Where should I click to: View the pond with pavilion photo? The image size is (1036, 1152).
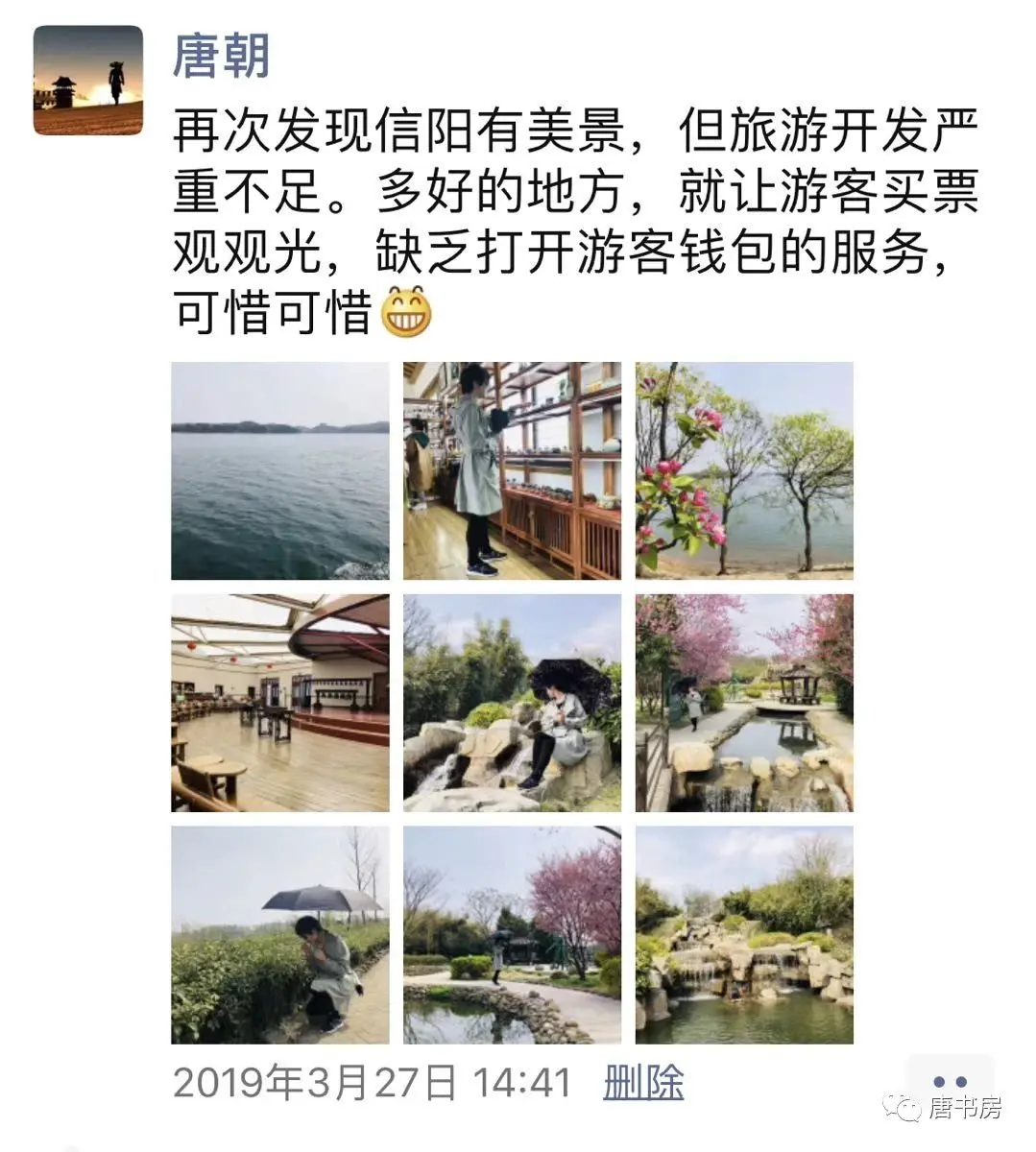[x=744, y=703]
